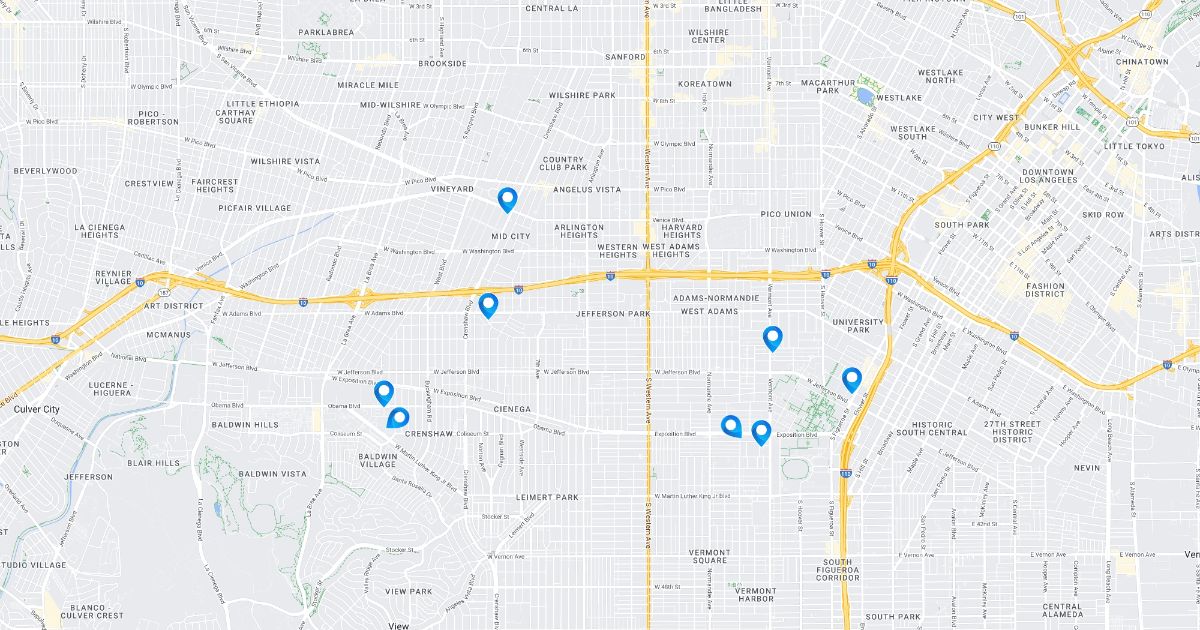The image size is (1200, 630).
Task: Tap the map pin in Mid City
Action: tap(507, 200)
